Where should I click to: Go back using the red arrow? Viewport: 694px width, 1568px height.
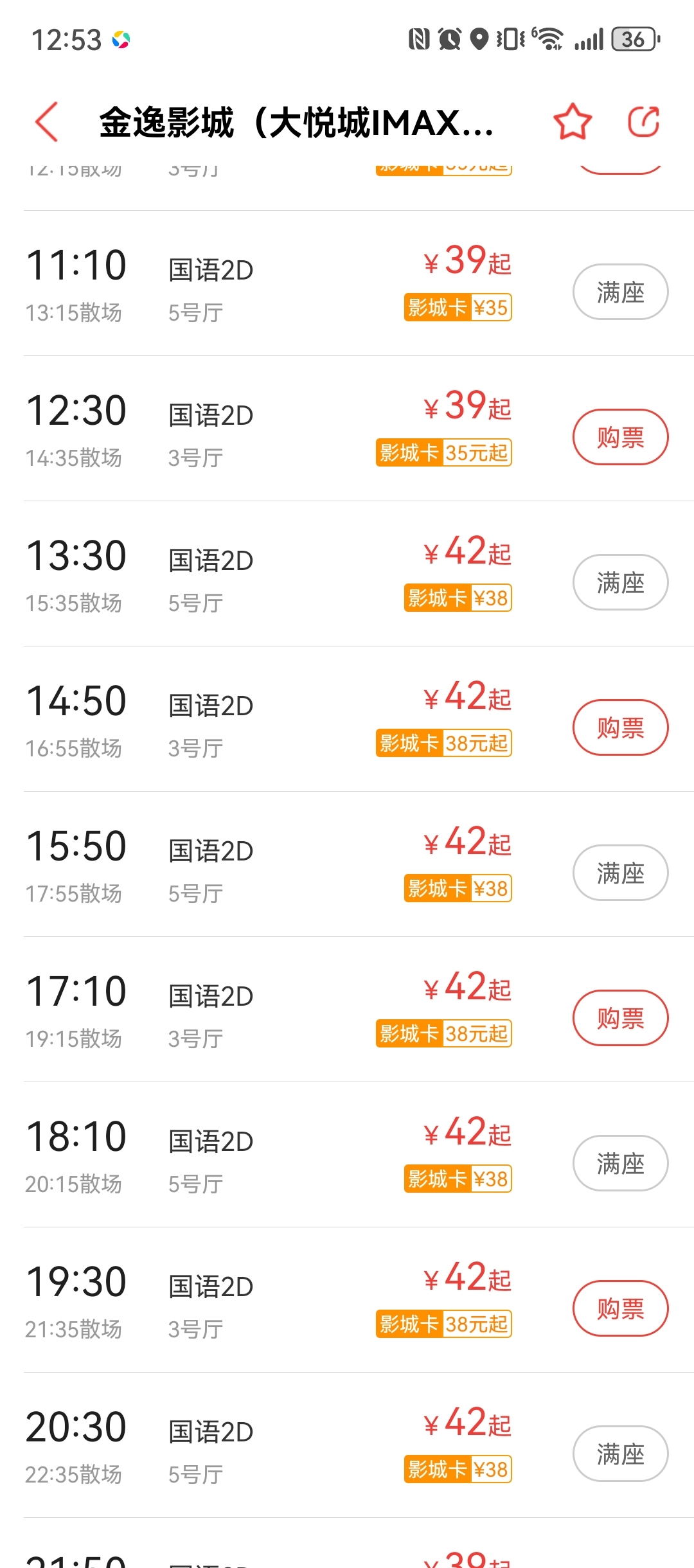tap(47, 121)
